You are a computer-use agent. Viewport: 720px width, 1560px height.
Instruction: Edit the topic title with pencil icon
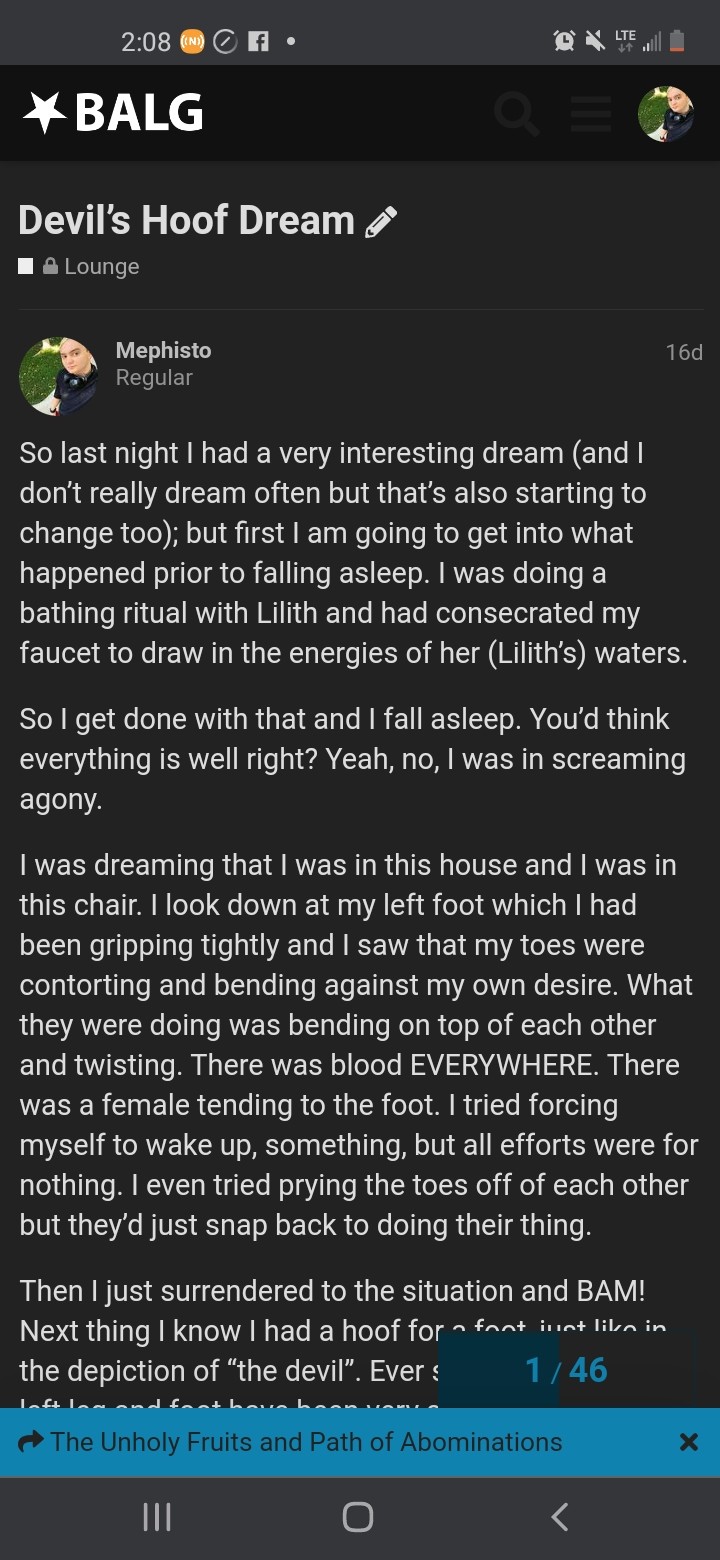point(381,221)
